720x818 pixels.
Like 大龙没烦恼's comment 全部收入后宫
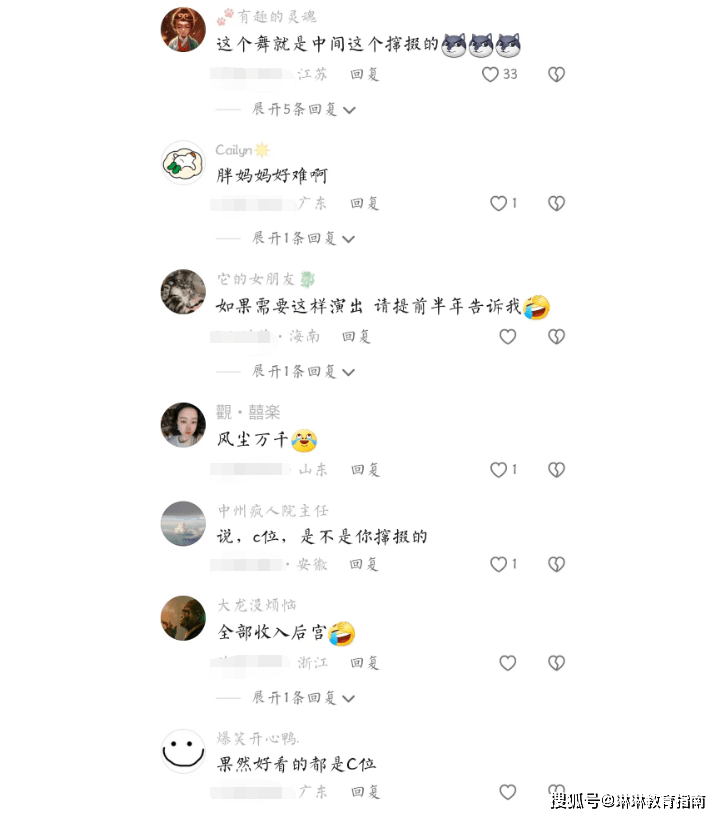(507, 662)
